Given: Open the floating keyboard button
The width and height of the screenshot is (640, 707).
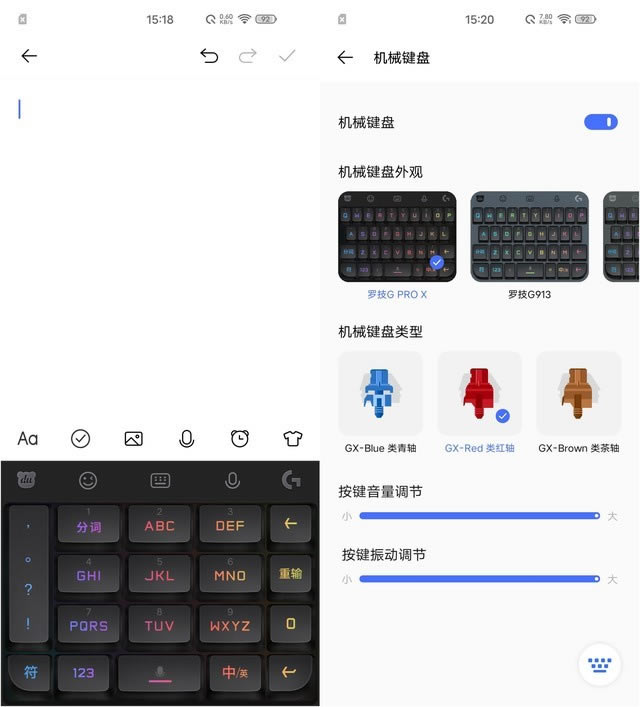Looking at the screenshot, I should [x=599, y=664].
